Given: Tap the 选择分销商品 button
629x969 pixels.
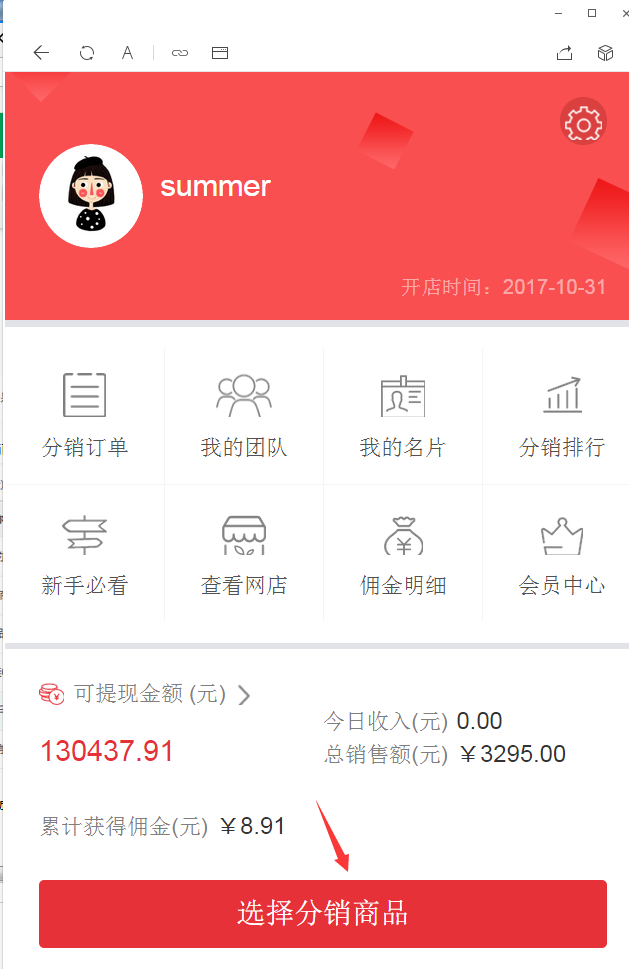Looking at the screenshot, I should (323, 913).
